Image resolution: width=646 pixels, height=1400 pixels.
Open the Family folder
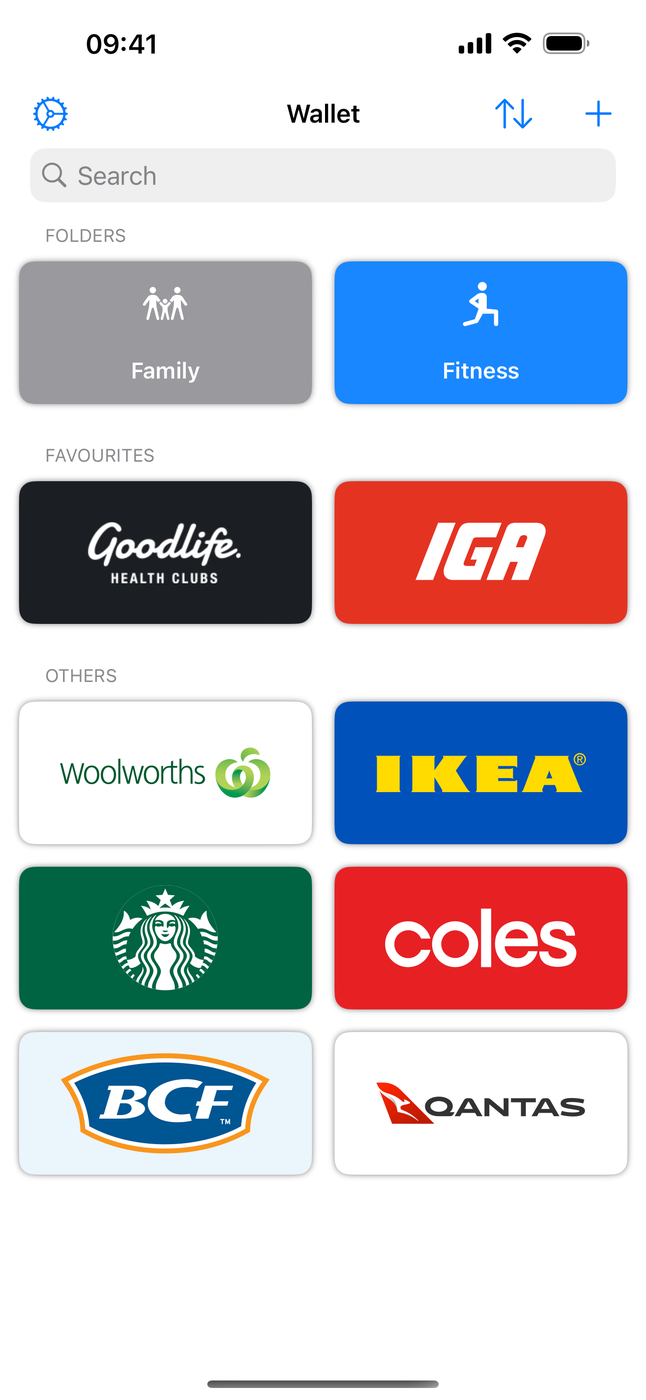tap(165, 333)
